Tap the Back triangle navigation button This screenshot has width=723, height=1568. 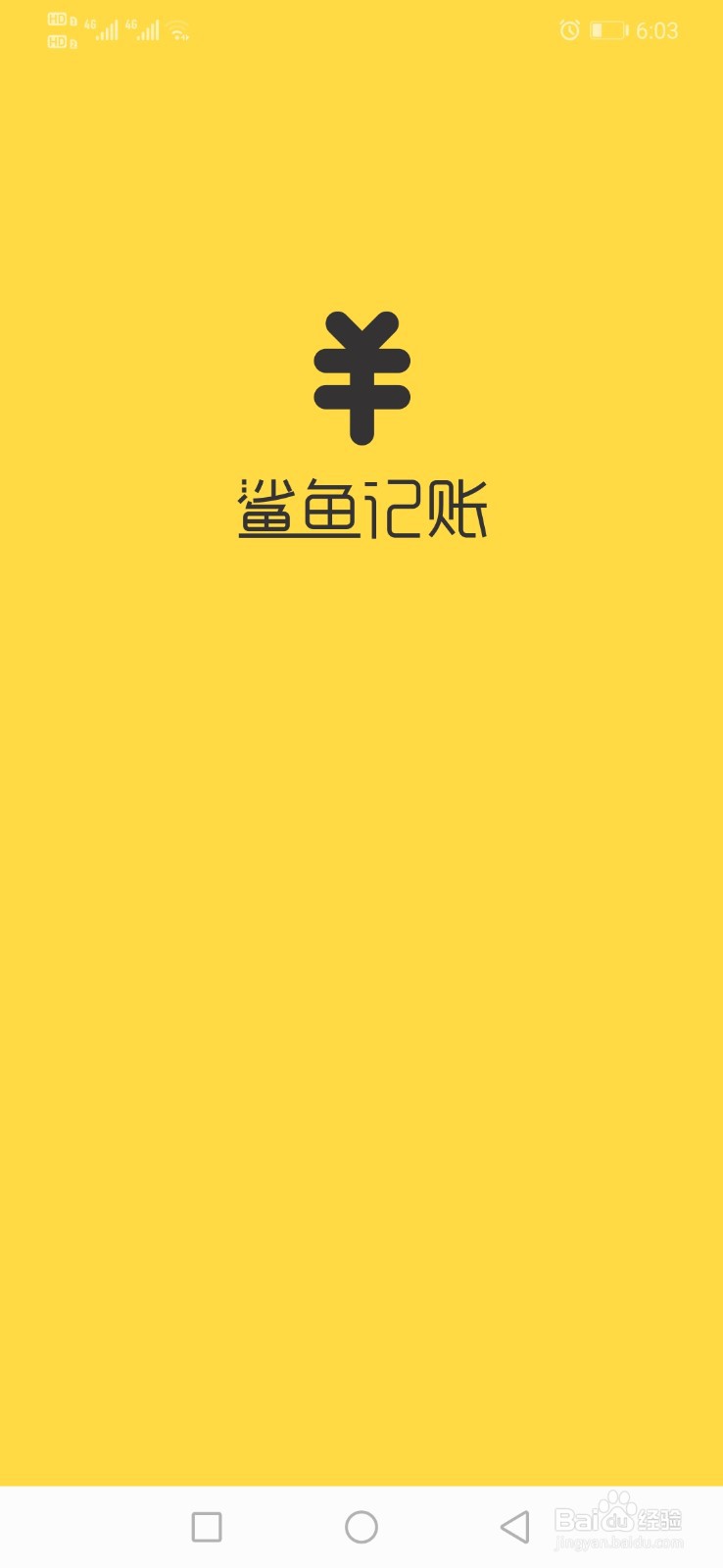516,1527
